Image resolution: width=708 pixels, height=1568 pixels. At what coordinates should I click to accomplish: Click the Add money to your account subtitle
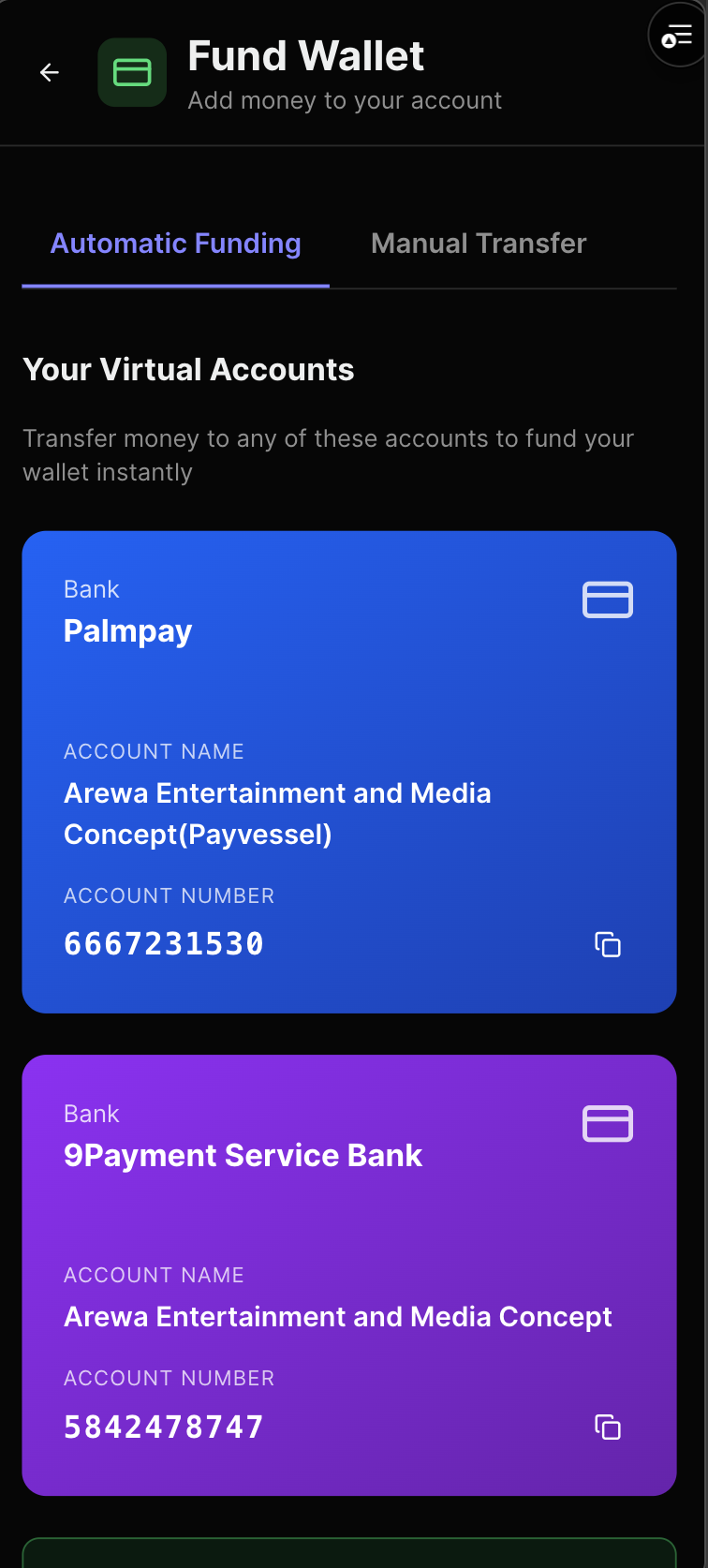pos(346,99)
